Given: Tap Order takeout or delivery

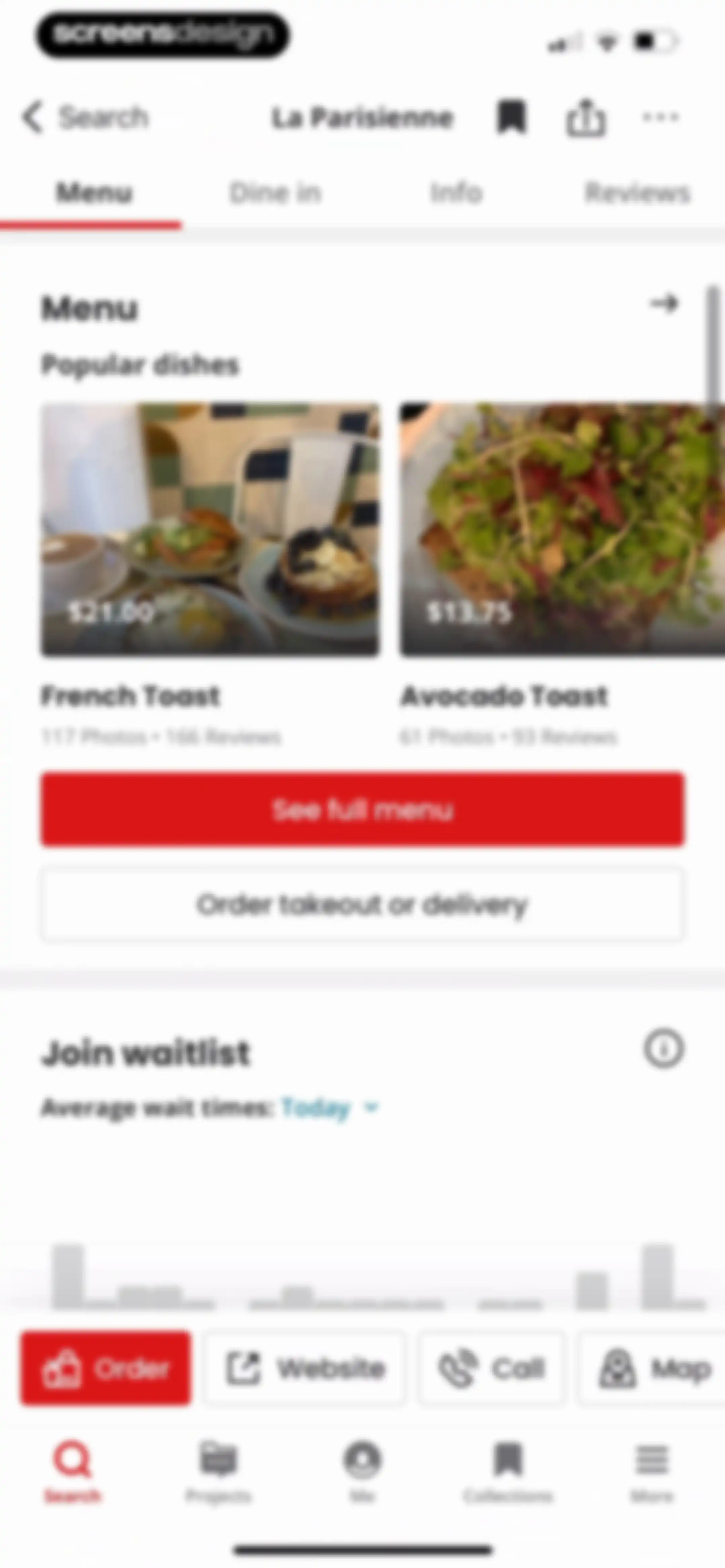Looking at the screenshot, I should tap(363, 905).
